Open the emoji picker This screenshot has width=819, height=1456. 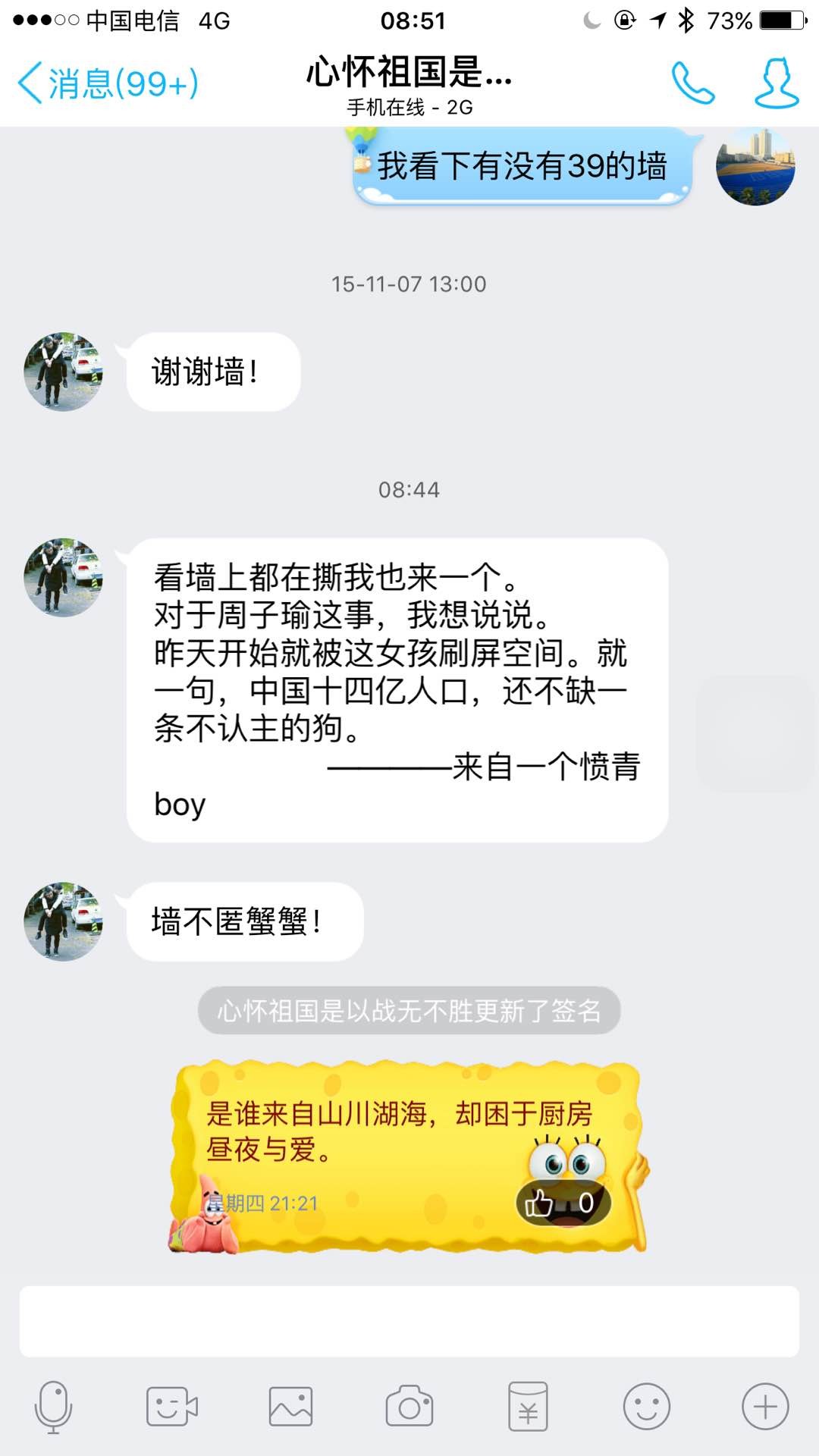click(646, 1407)
